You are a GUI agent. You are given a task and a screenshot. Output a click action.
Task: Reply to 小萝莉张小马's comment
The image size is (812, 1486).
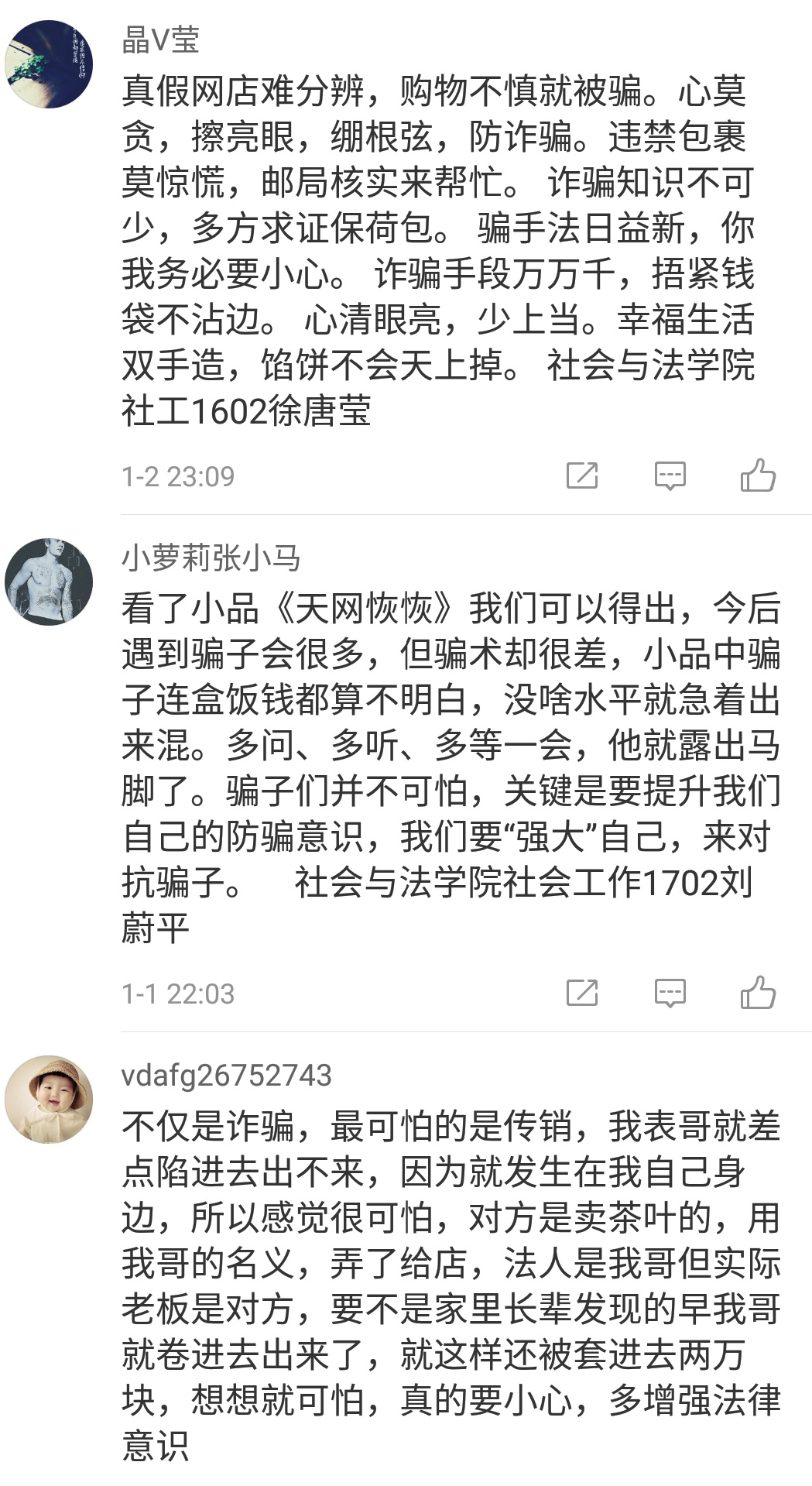[x=670, y=993]
